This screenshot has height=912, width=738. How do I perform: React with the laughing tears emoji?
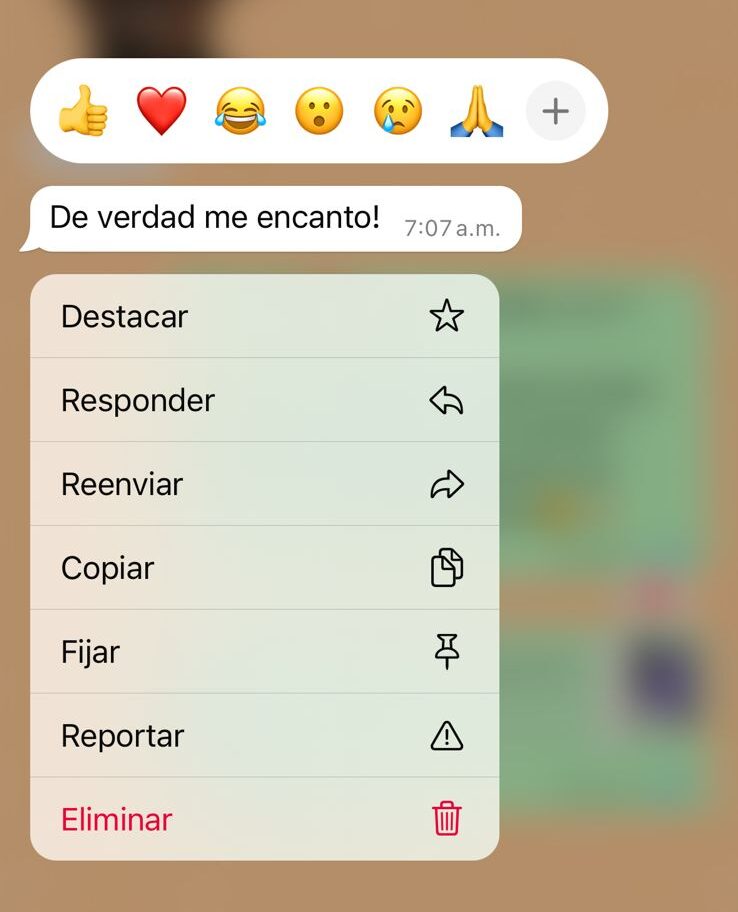pyautogui.click(x=240, y=111)
